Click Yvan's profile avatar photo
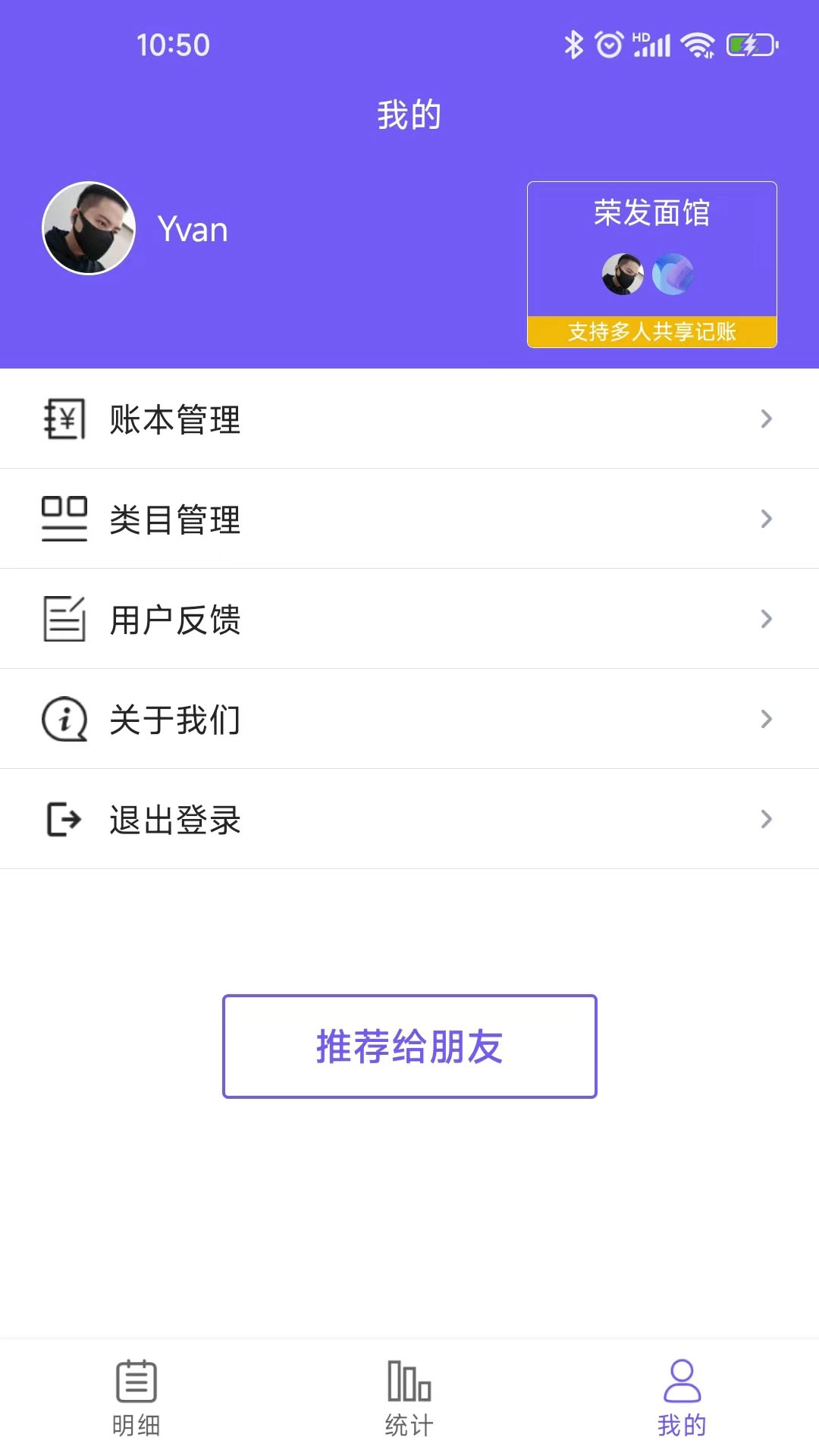The width and height of the screenshot is (819, 1456). tap(88, 228)
